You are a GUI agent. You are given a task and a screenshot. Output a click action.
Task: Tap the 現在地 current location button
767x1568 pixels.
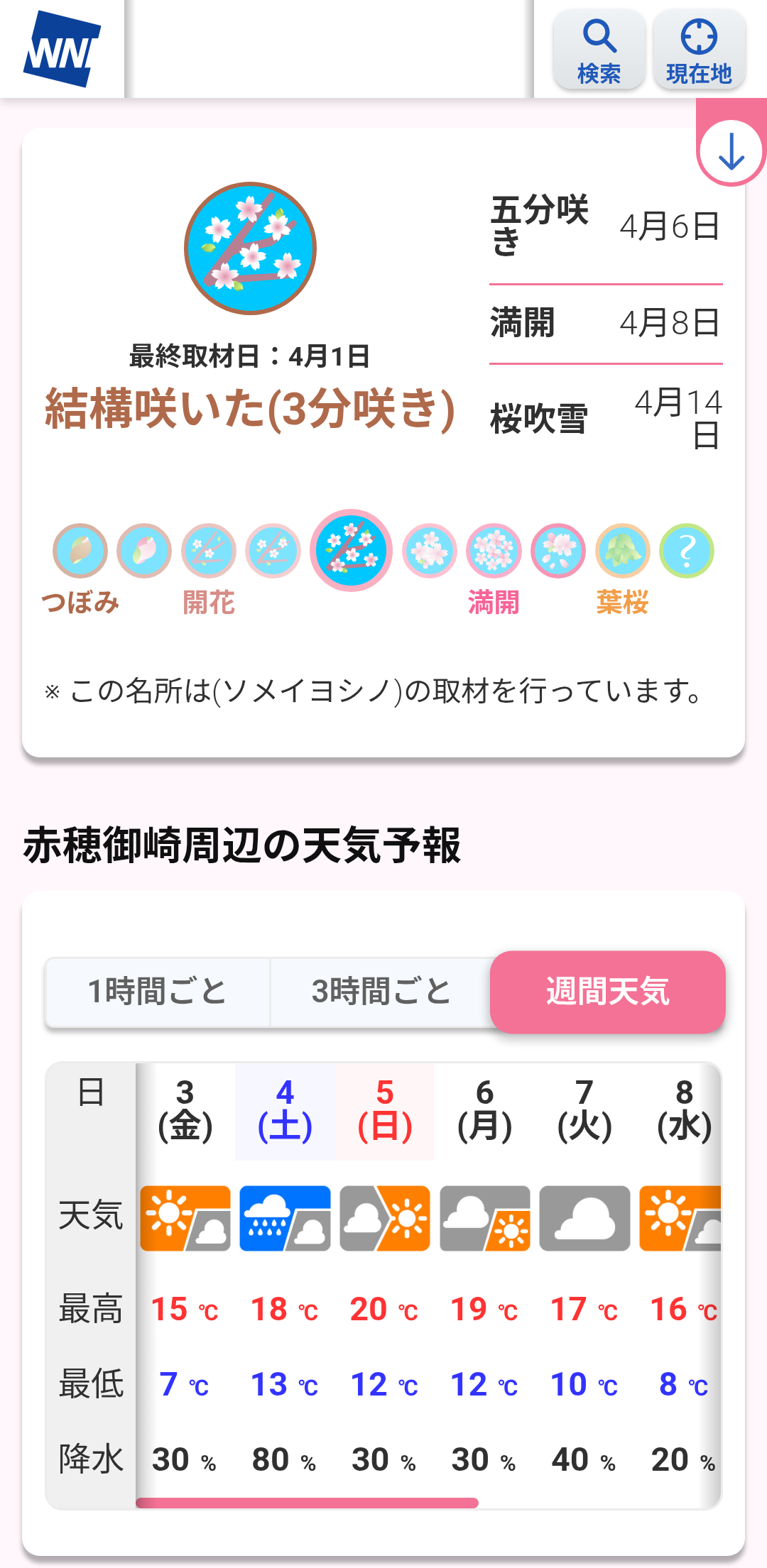click(x=699, y=50)
